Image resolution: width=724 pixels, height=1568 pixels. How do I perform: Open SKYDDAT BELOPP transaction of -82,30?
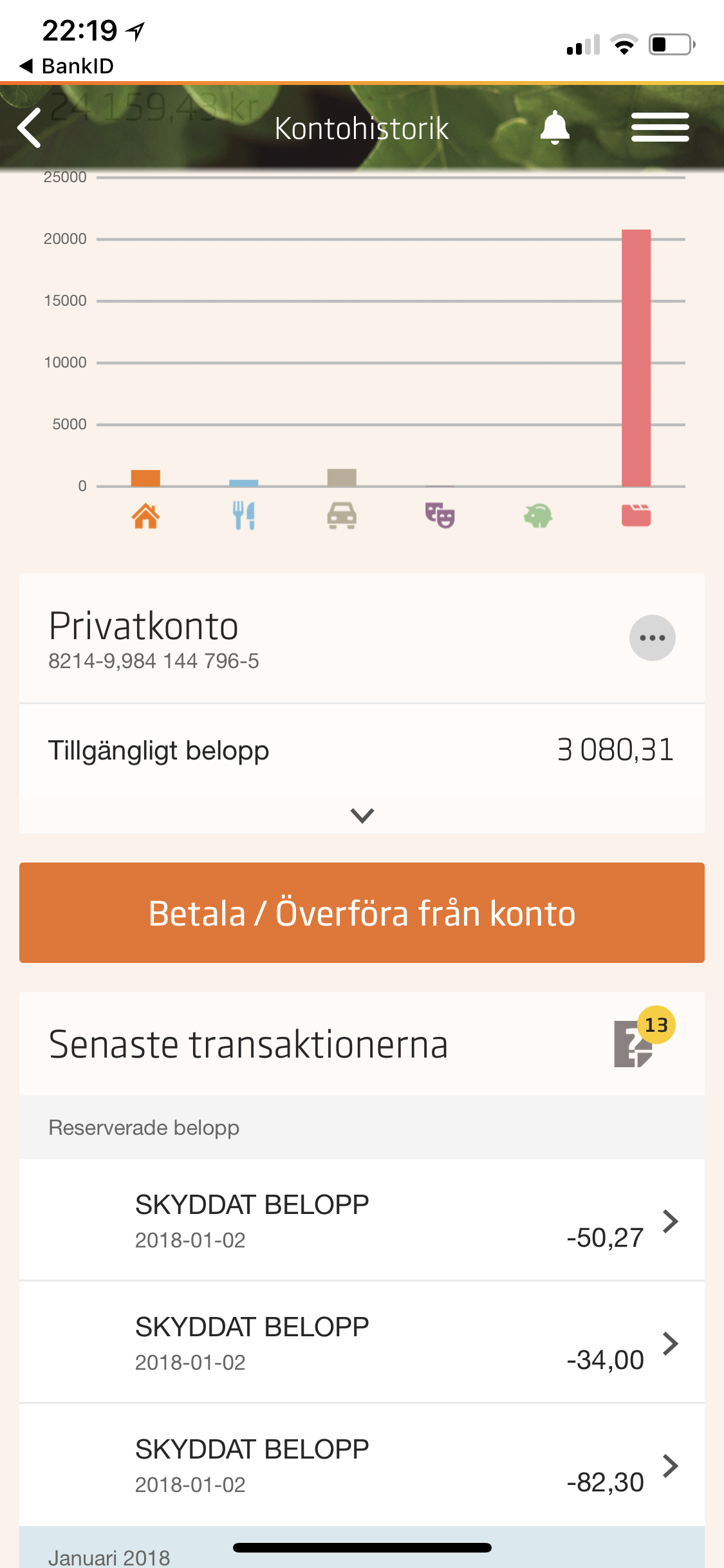pyautogui.click(x=362, y=1465)
